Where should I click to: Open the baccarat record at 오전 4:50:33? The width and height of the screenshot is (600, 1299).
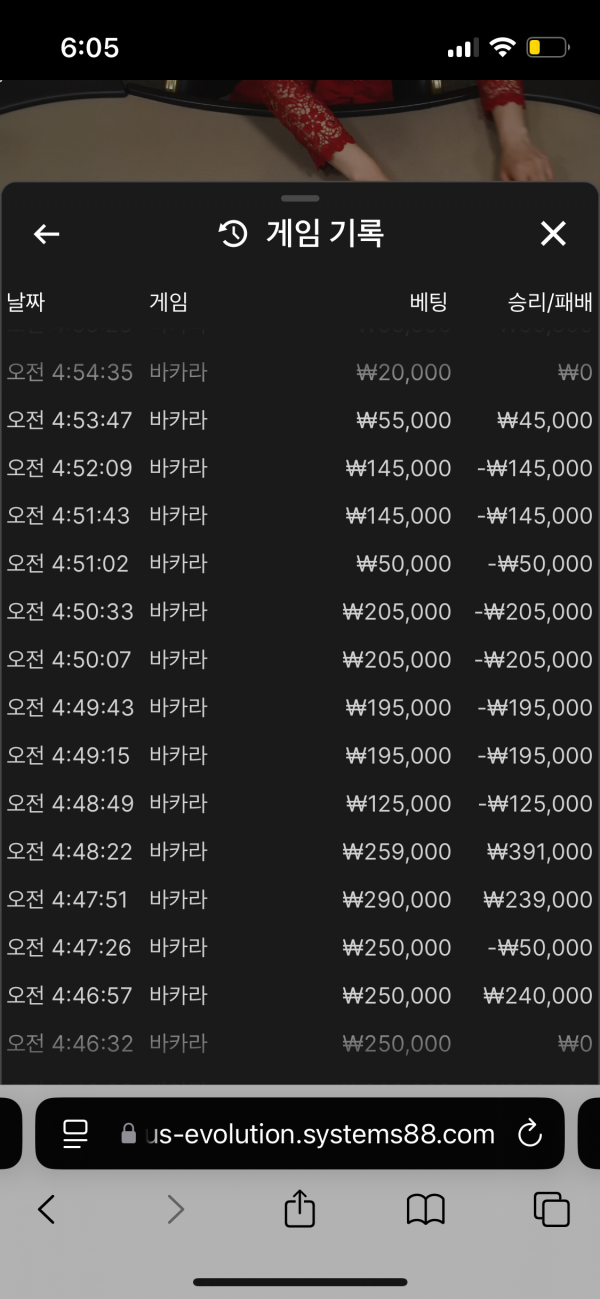pyautogui.click(x=300, y=612)
